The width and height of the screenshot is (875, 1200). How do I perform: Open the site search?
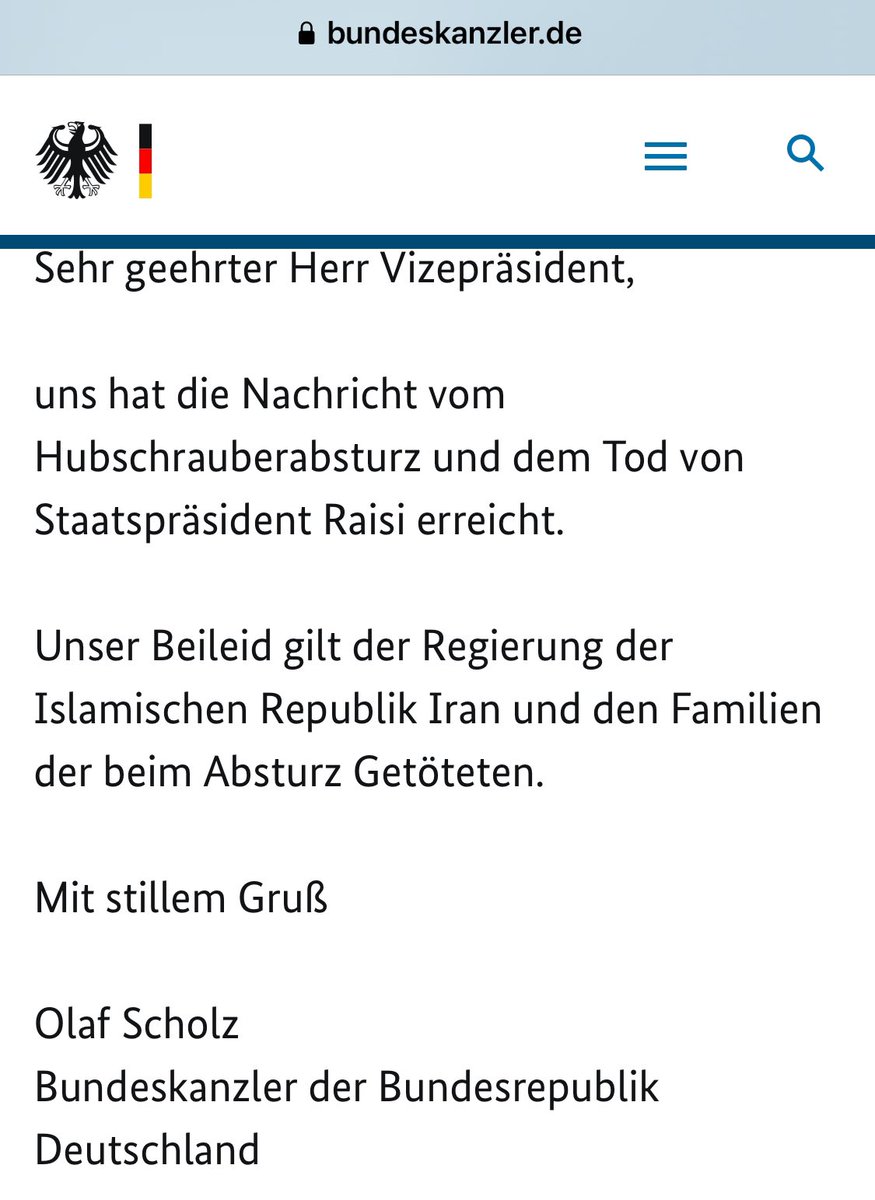(x=805, y=155)
